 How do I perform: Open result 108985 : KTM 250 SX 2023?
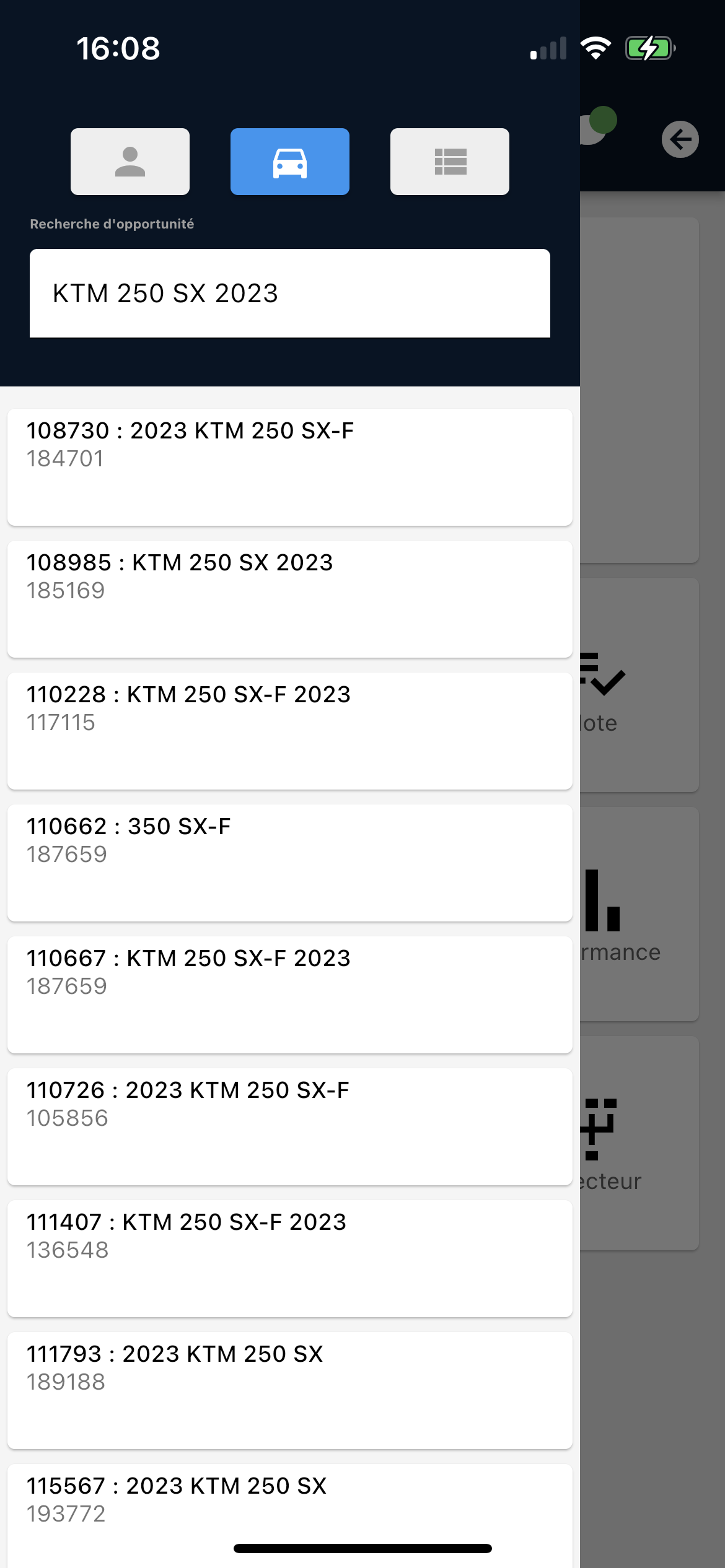(290, 599)
